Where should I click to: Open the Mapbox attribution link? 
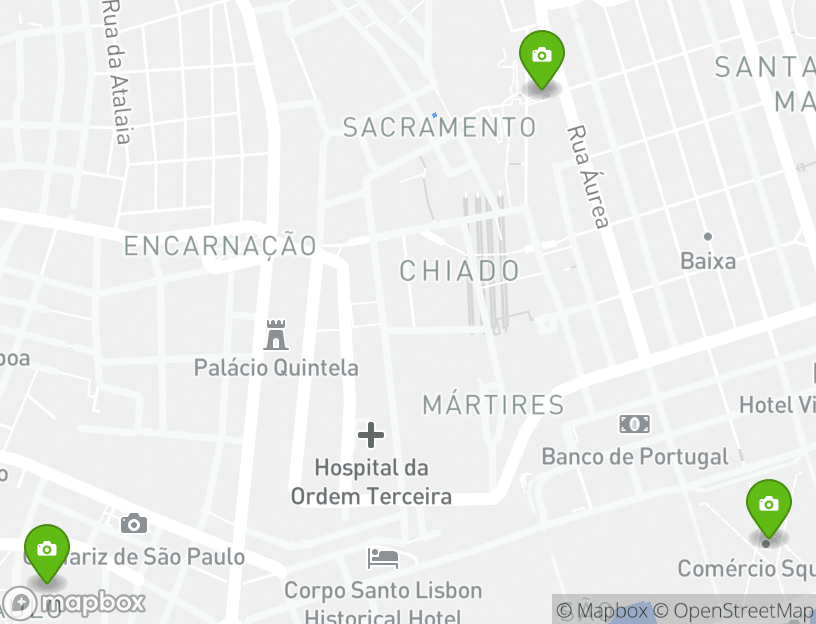[x=602, y=610]
